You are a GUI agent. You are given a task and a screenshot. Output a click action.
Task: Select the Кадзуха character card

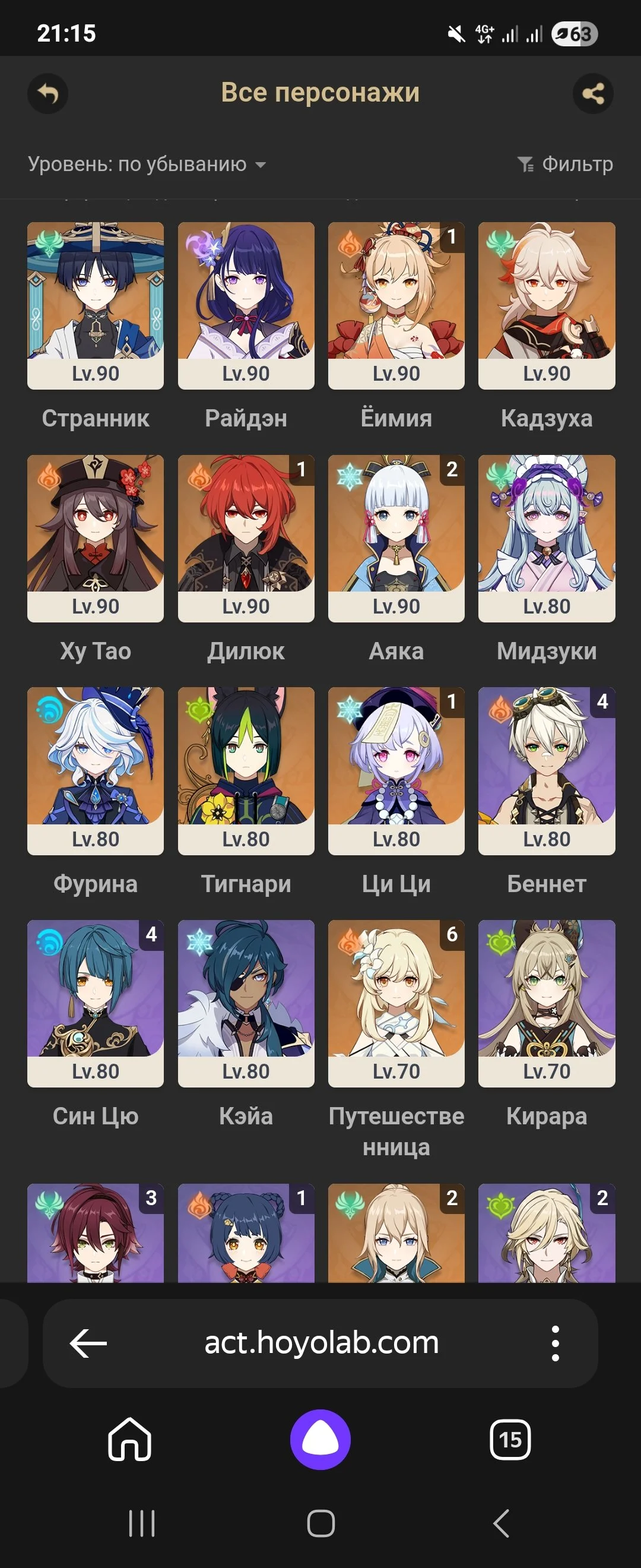[546, 305]
